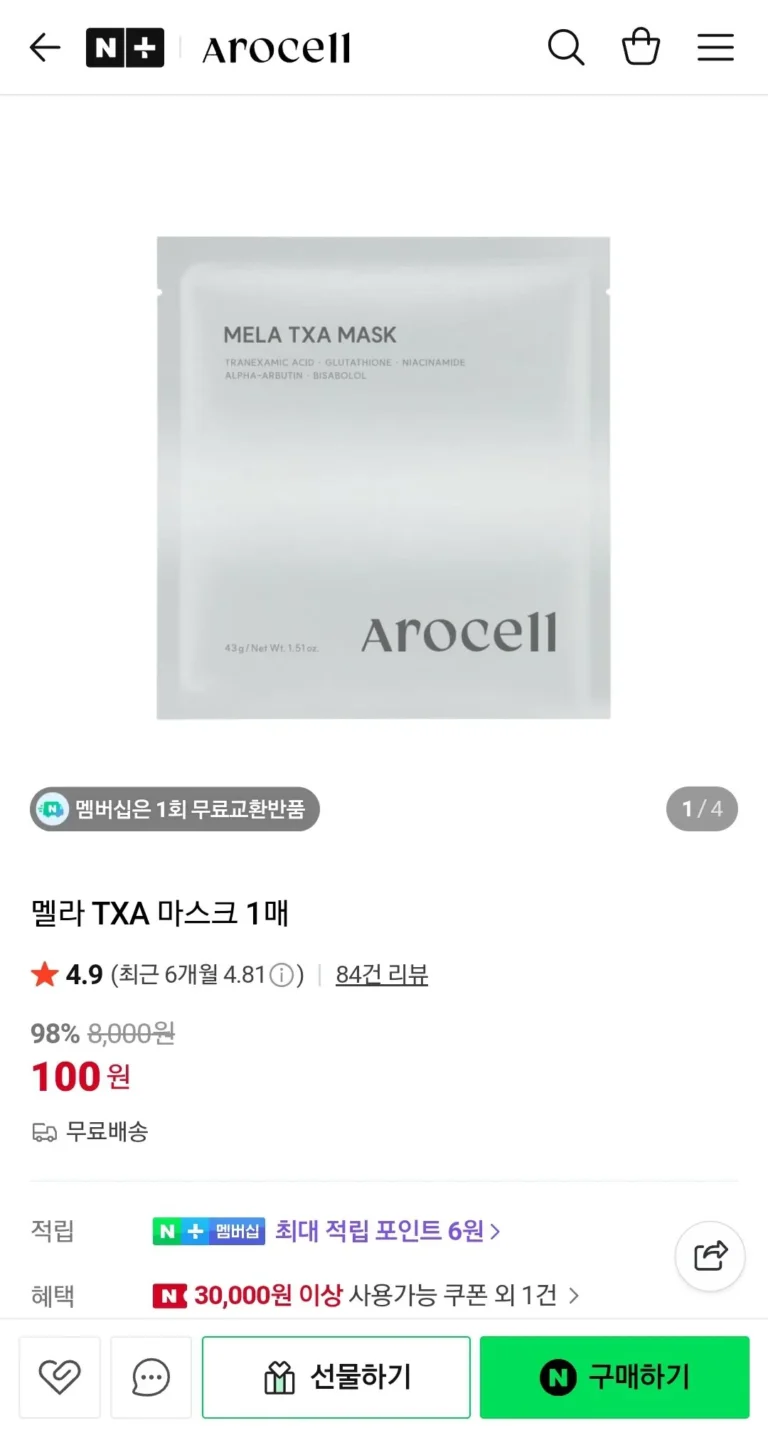Show rating info icon beside 4.81
This screenshot has width=768, height=1445.
point(283,975)
